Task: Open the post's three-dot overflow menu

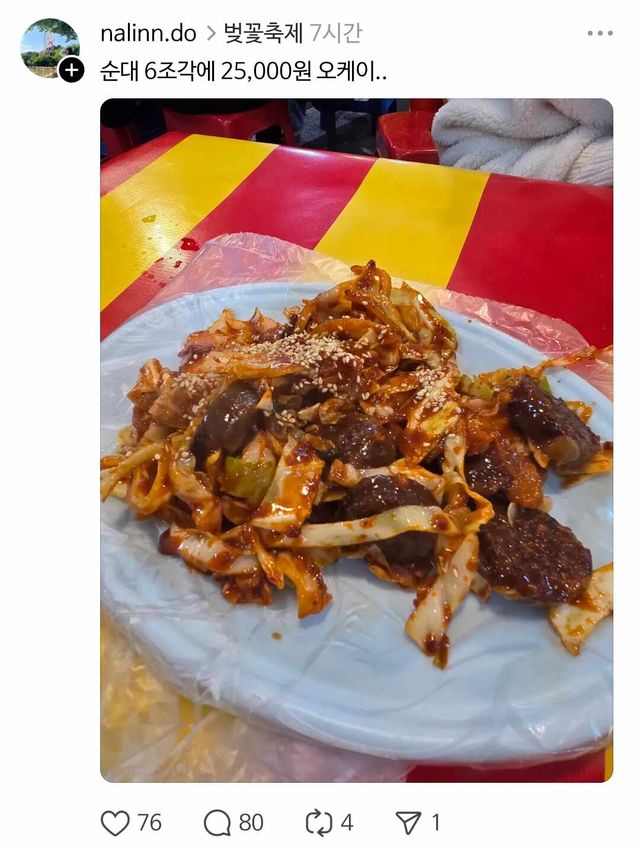Action: tap(600, 33)
